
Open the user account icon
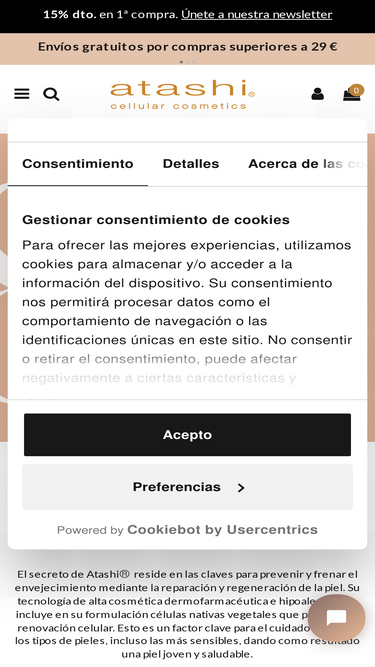(317, 94)
